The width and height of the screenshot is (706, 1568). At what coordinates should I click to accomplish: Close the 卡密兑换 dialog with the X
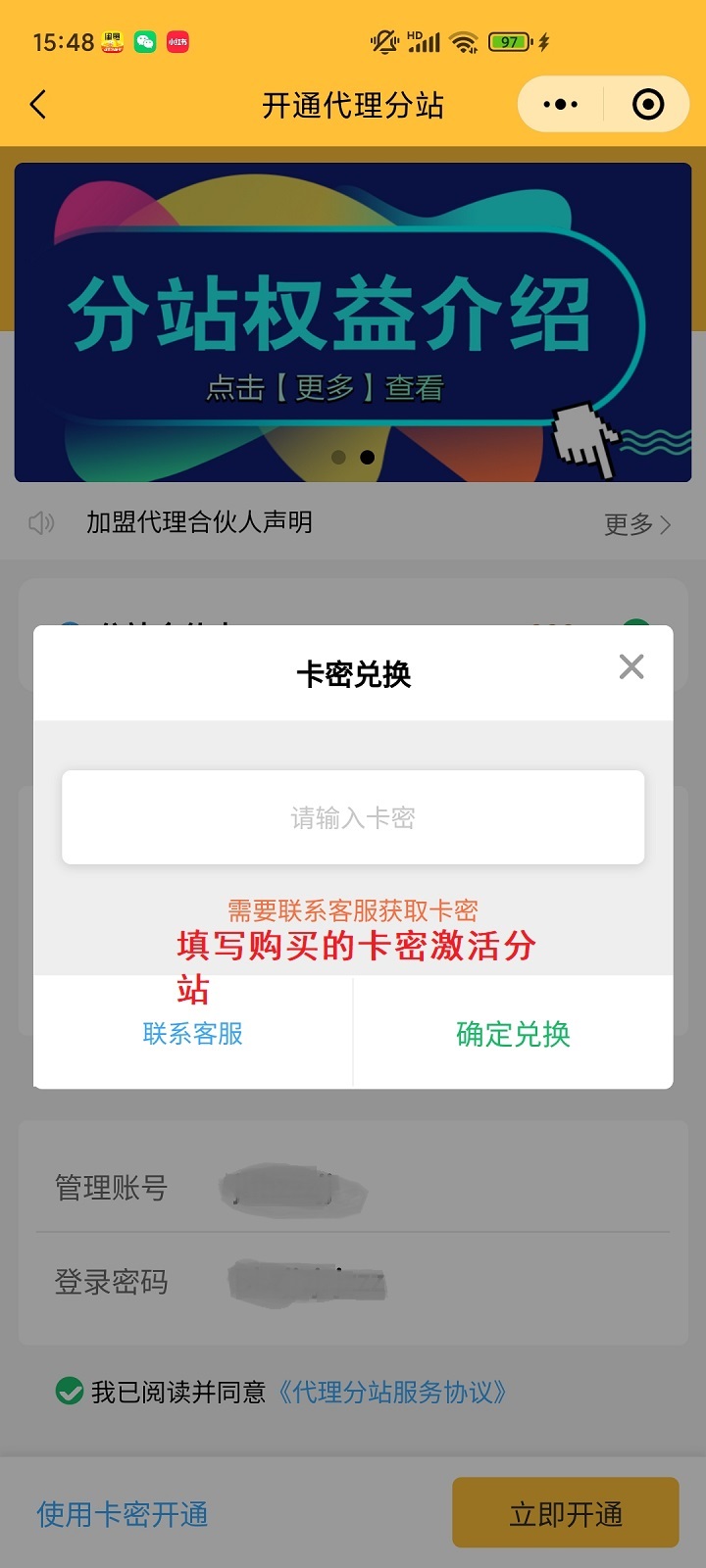click(630, 666)
